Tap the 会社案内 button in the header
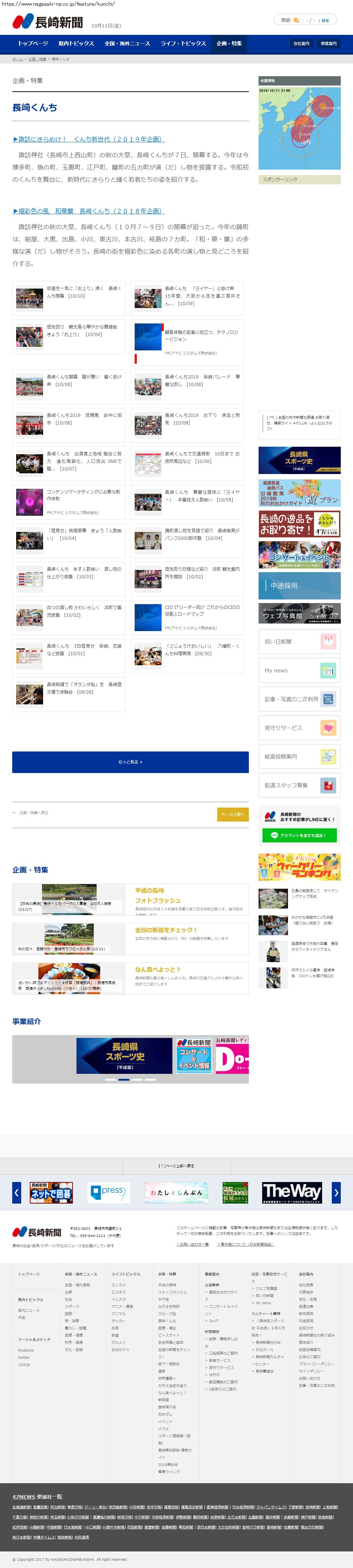 coord(301,44)
